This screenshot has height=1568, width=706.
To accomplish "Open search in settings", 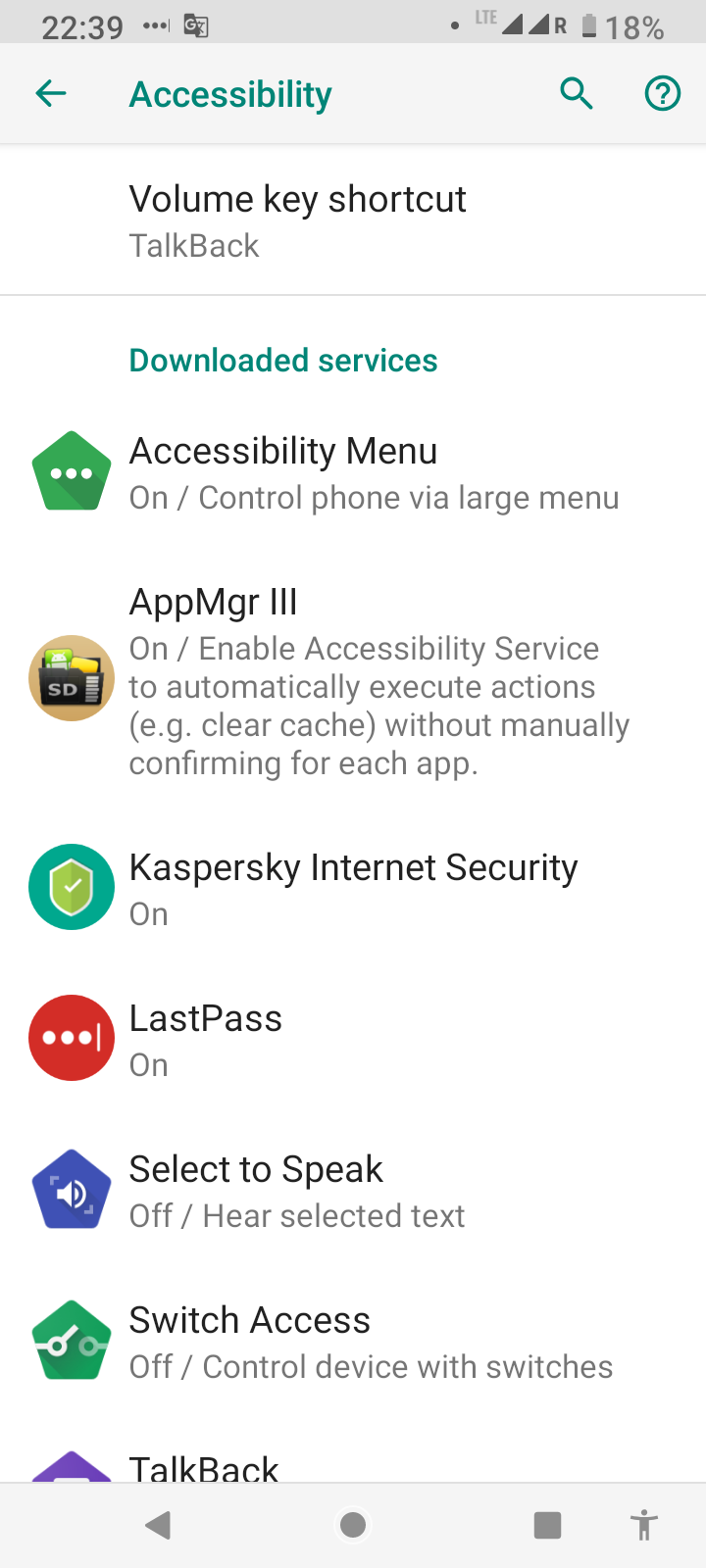I will pyautogui.click(x=577, y=94).
